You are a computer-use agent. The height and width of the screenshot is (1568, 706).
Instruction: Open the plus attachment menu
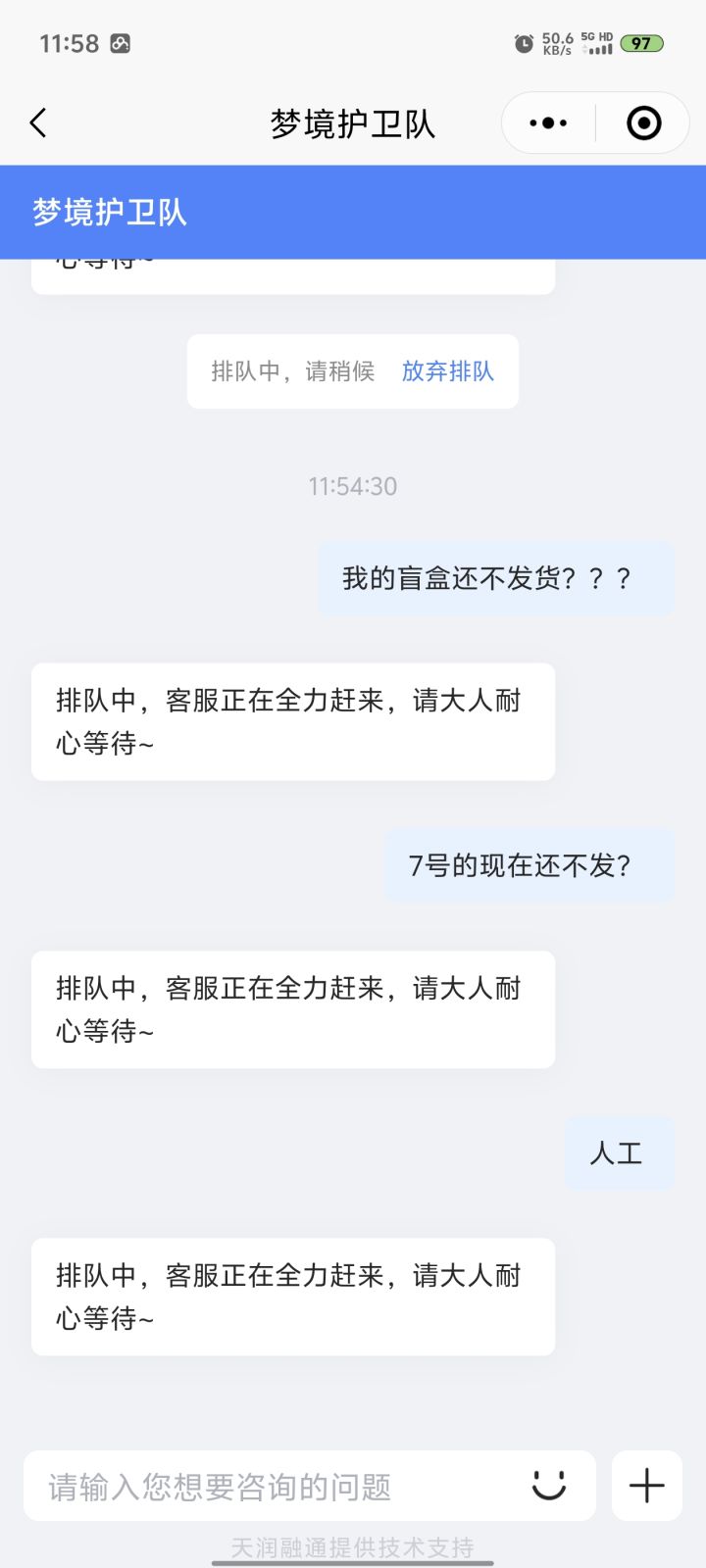pos(646,1486)
